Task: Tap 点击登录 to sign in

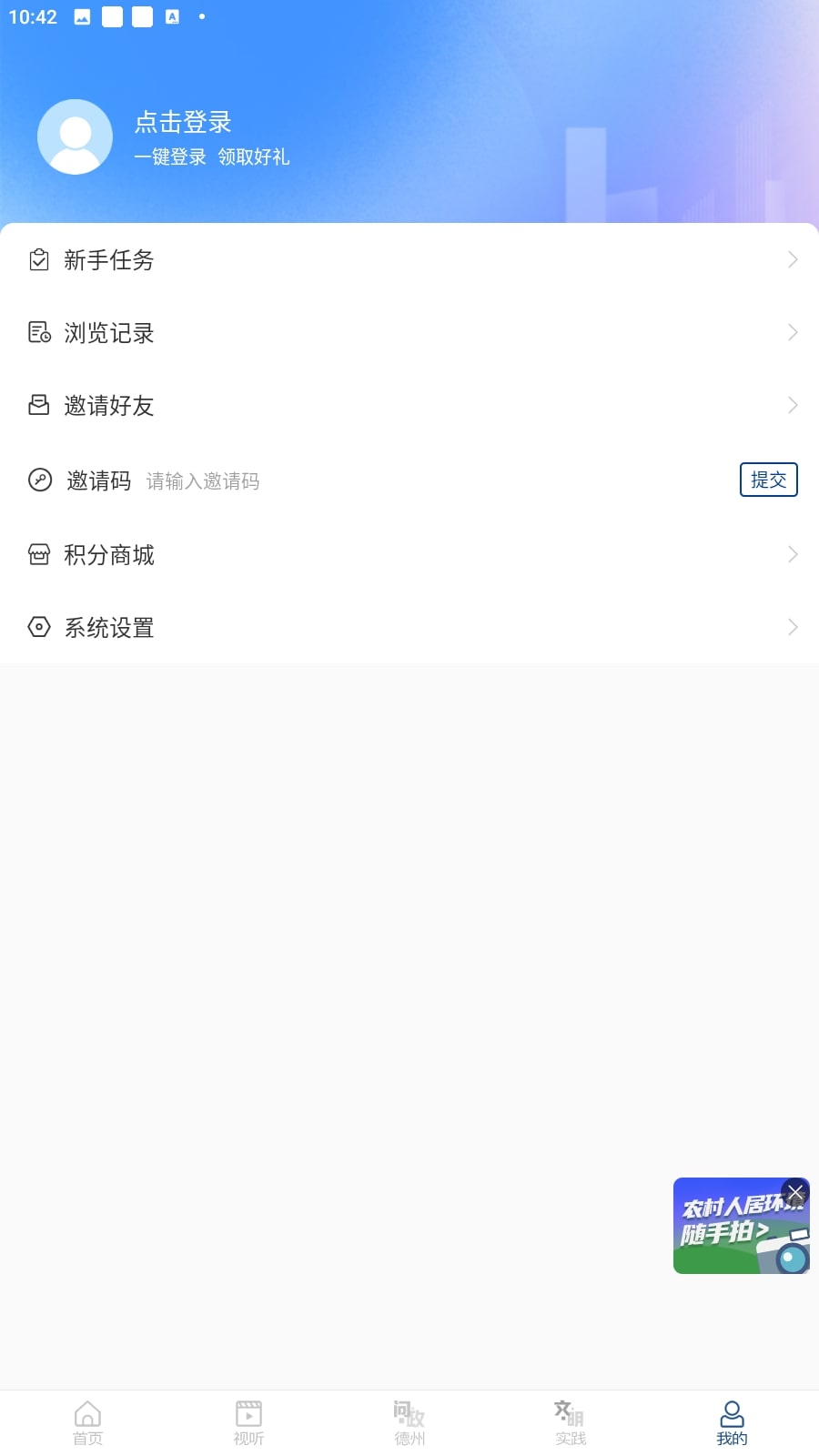Action: pyautogui.click(x=183, y=122)
